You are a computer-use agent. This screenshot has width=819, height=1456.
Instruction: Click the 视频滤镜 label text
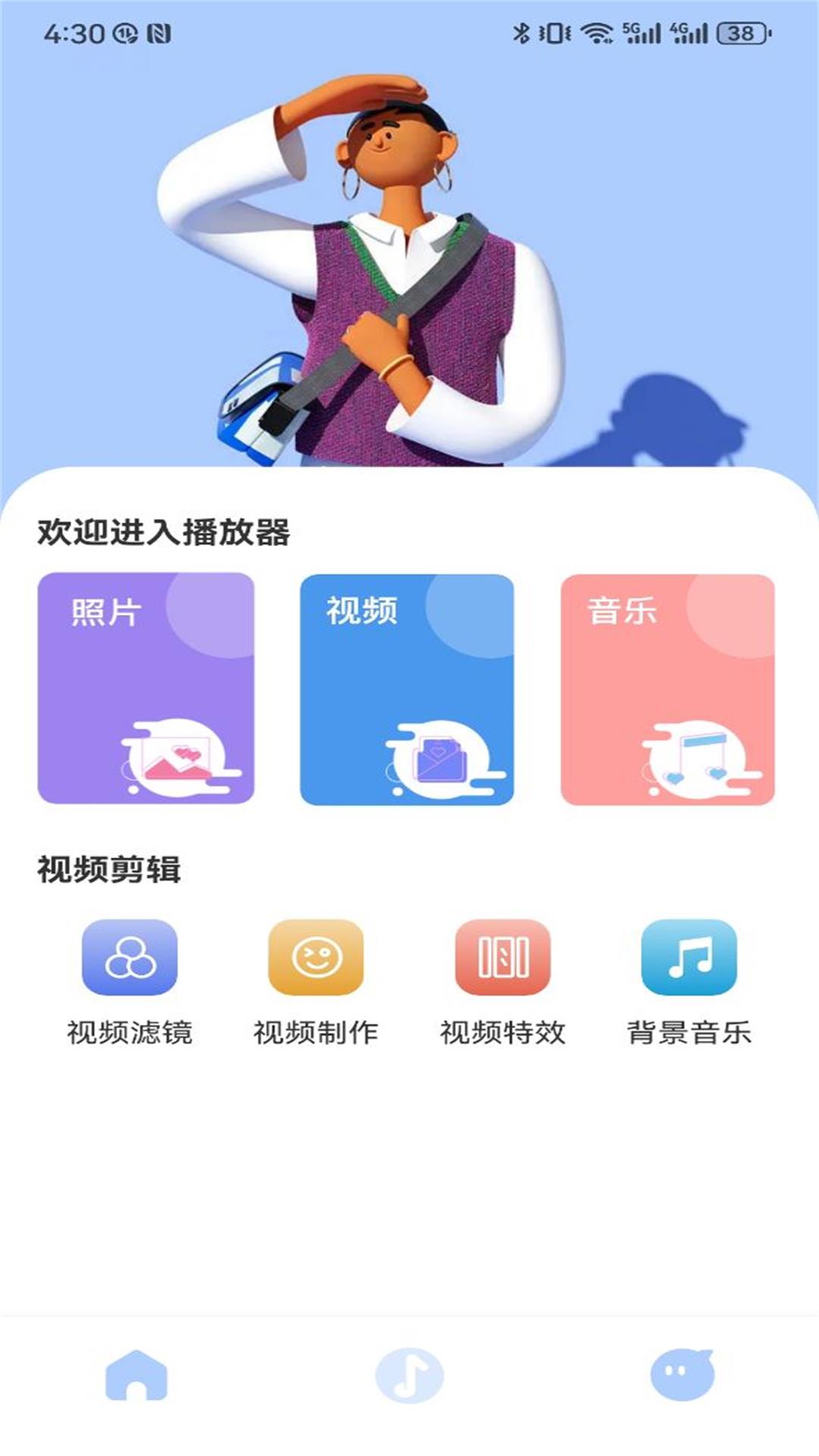130,1033
